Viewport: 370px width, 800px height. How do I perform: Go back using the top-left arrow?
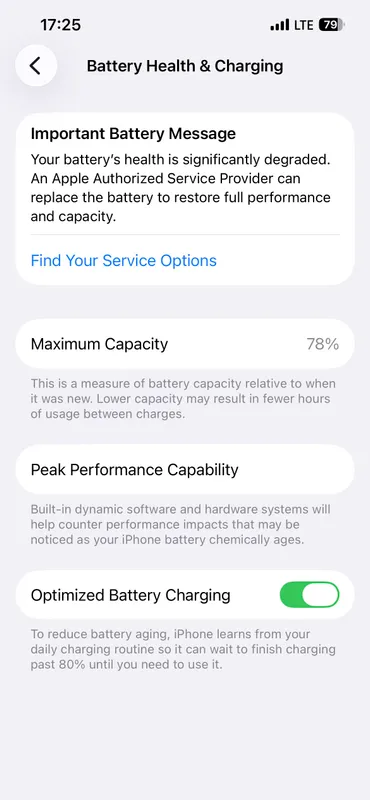click(36, 66)
